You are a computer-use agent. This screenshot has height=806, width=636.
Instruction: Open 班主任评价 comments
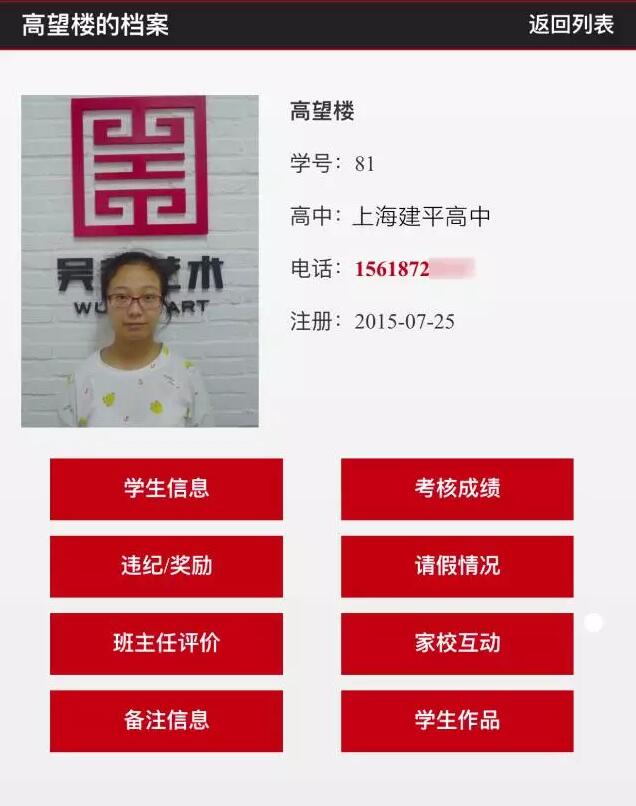(x=166, y=643)
